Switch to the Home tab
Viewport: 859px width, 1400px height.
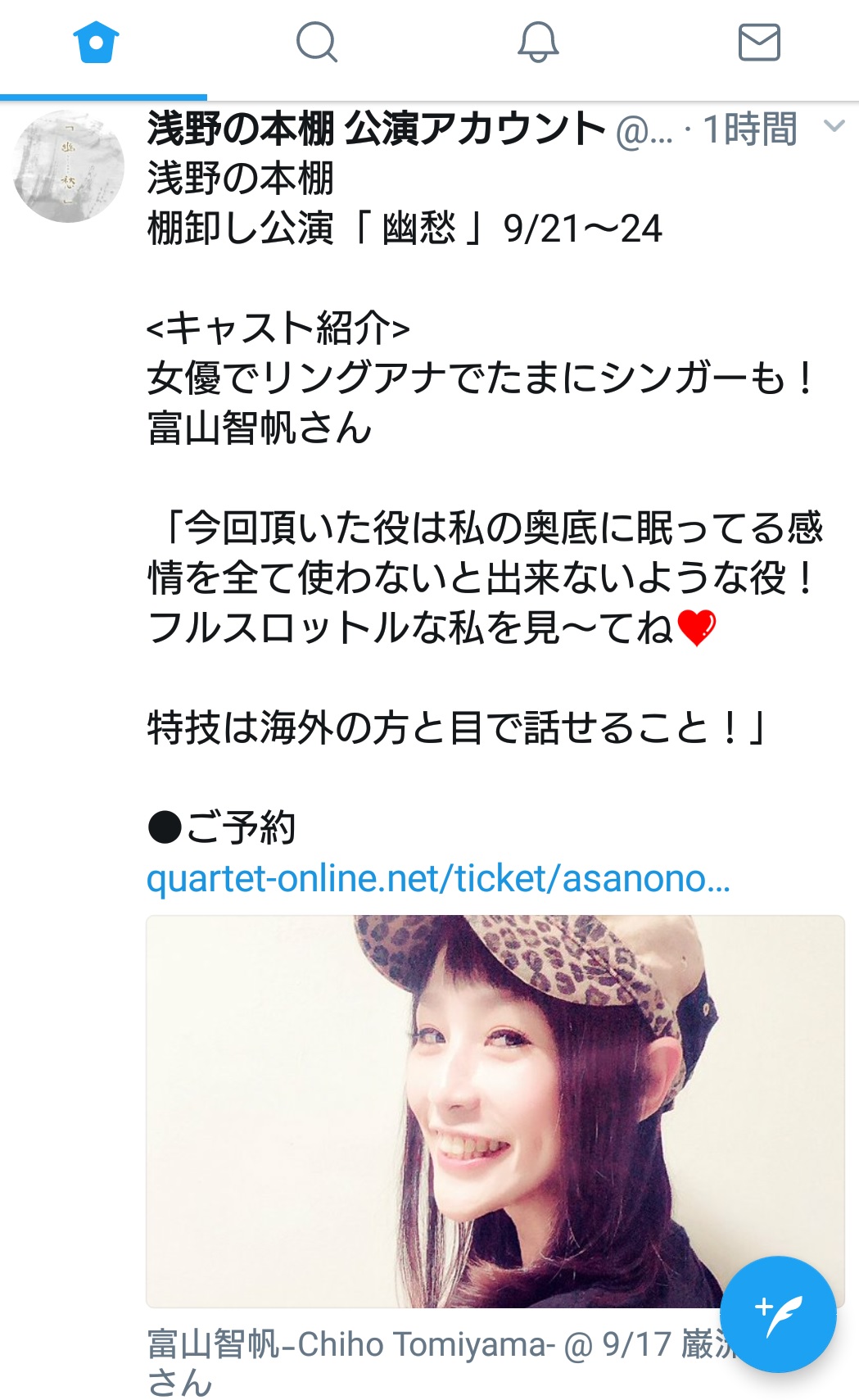[x=97, y=42]
